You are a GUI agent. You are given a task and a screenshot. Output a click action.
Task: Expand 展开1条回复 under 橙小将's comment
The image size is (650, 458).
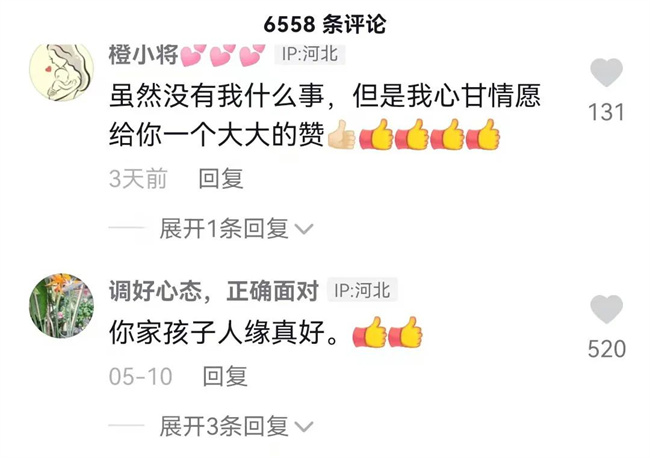(236, 229)
